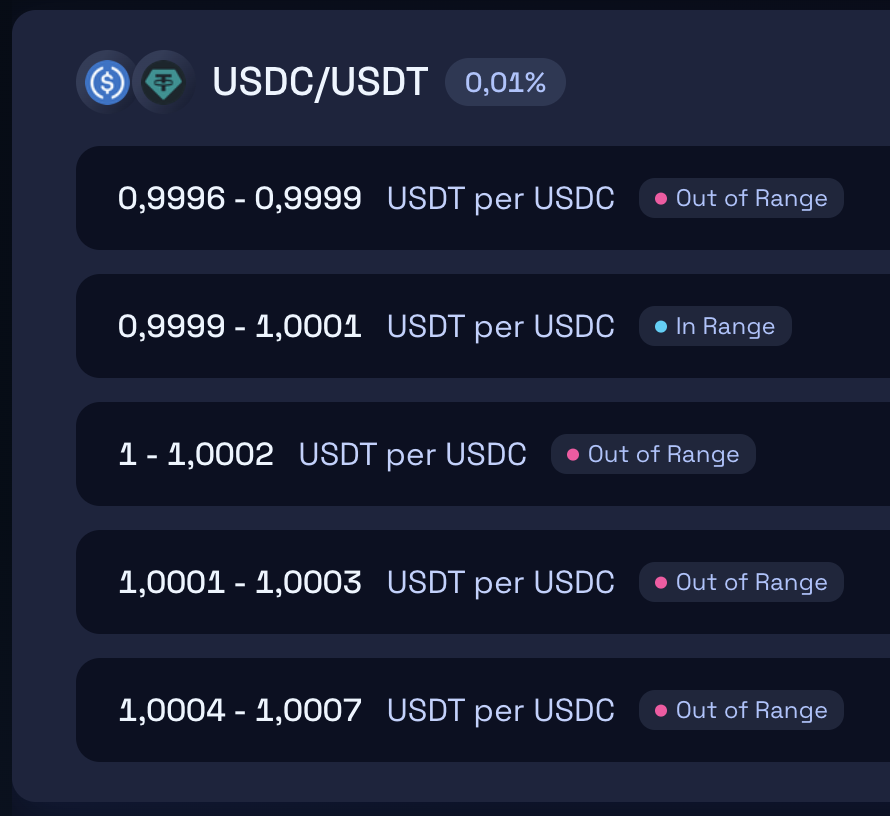Screen dimensions: 890x816
Task: View the 1,0001 - 1,0003 position
Action: tap(480, 582)
